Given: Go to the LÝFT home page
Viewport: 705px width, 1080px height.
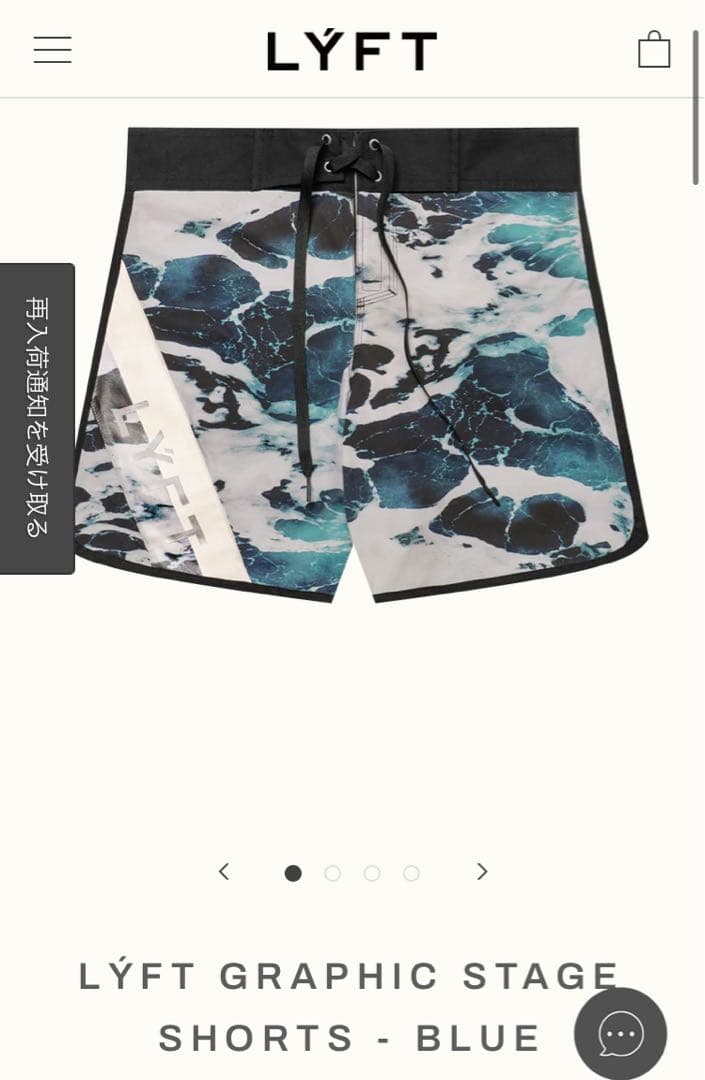Looking at the screenshot, I should coord(352,51).
